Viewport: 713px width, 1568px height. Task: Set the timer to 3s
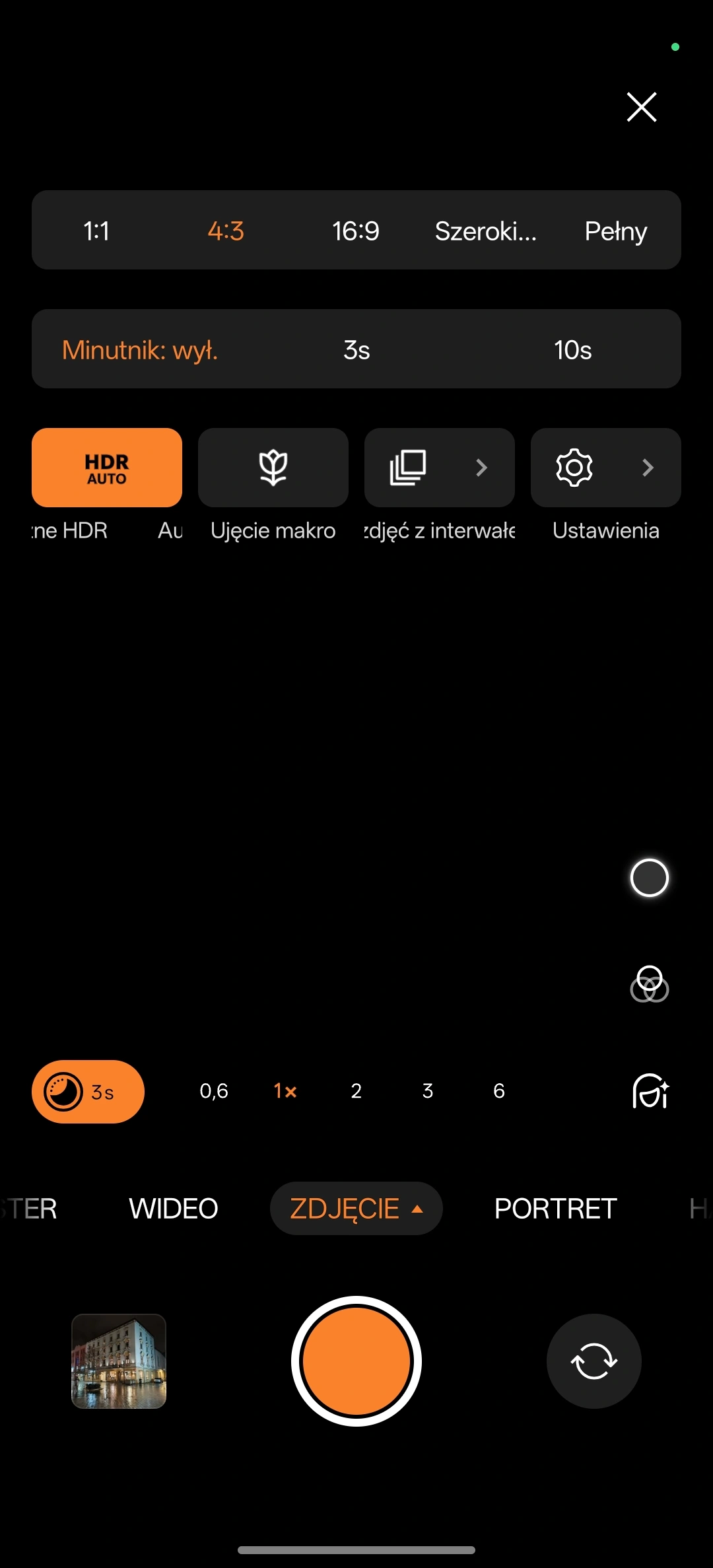pyautogui.click(x=356, y=350)
